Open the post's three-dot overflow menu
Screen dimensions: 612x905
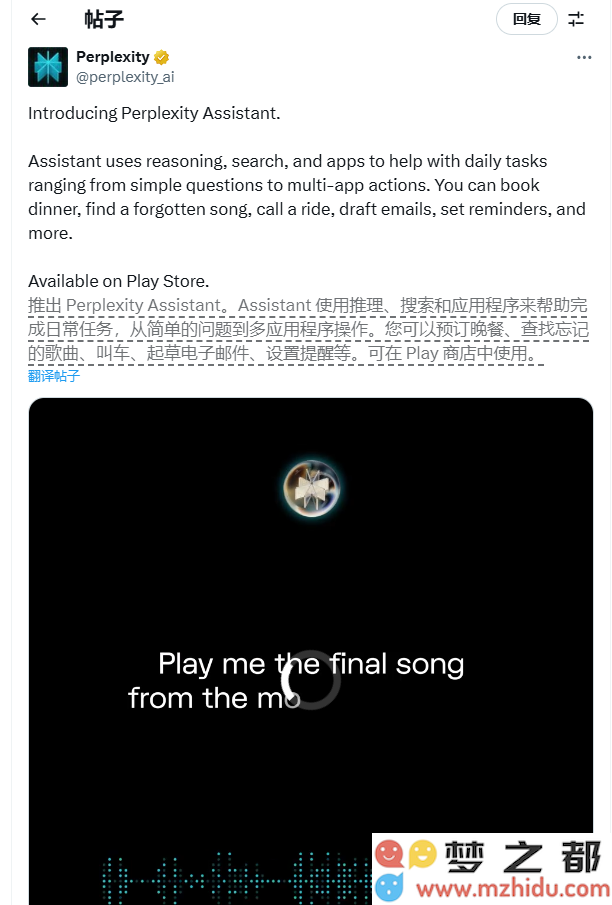584,57
